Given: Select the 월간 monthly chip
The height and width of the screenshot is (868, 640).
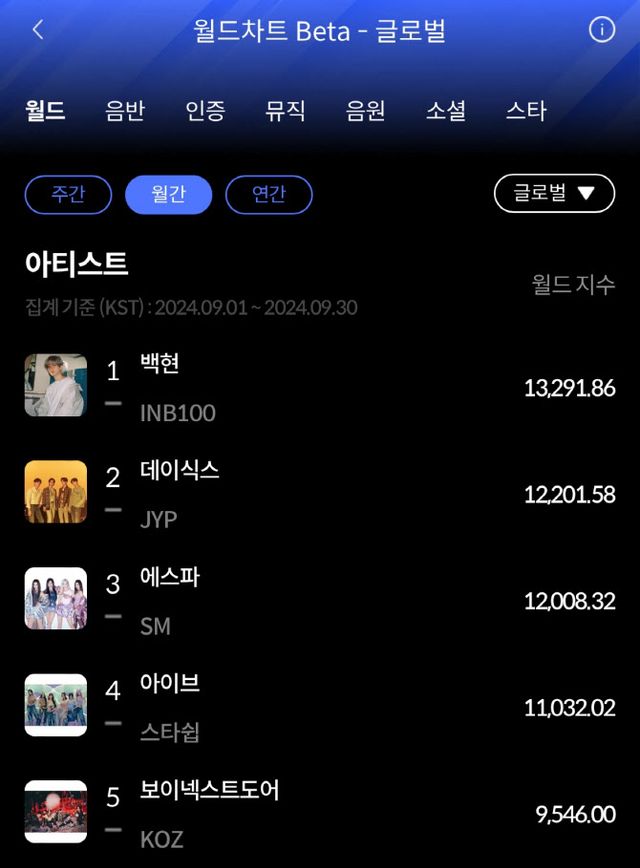Looking at the screenshot, I should click(168, 194).
